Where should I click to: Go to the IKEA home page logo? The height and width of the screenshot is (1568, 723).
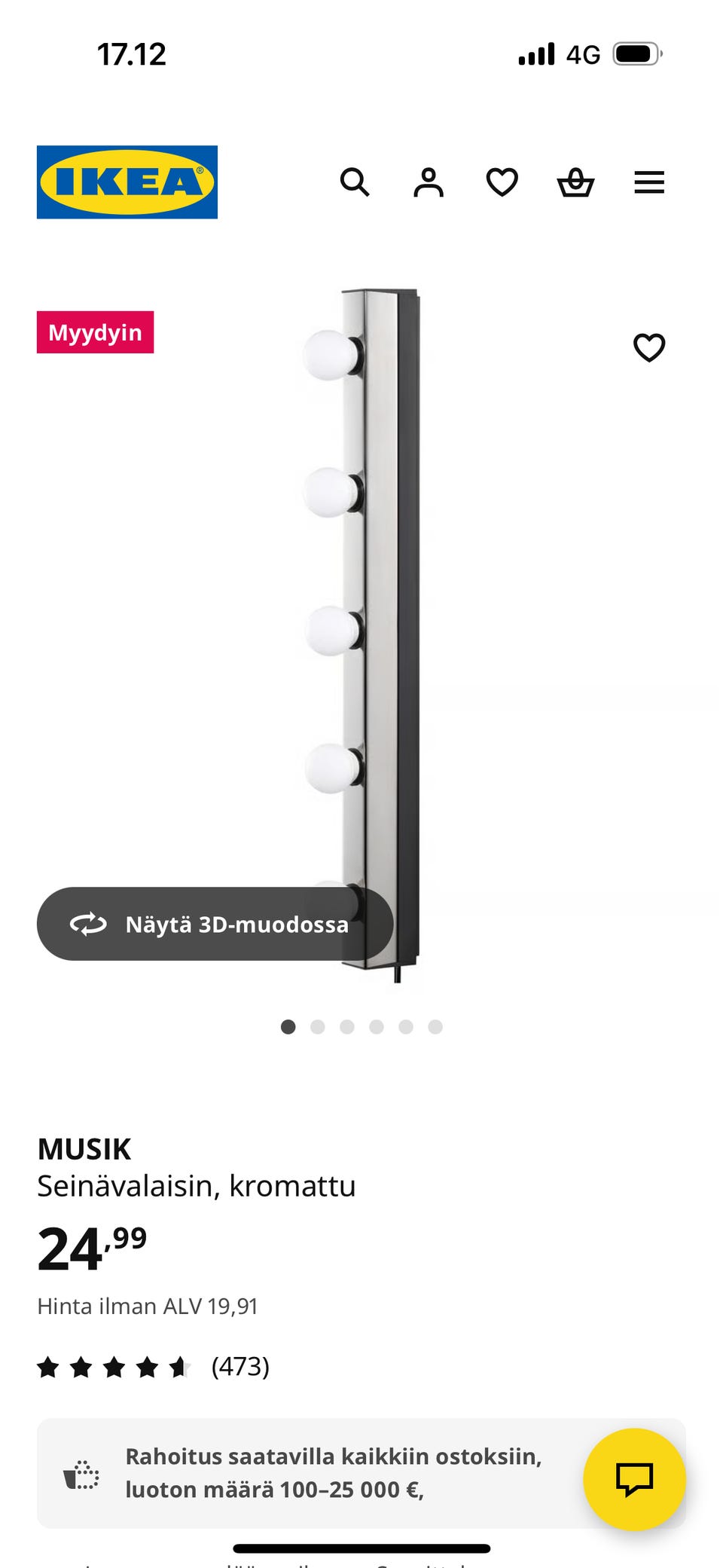tap(127, 182)
